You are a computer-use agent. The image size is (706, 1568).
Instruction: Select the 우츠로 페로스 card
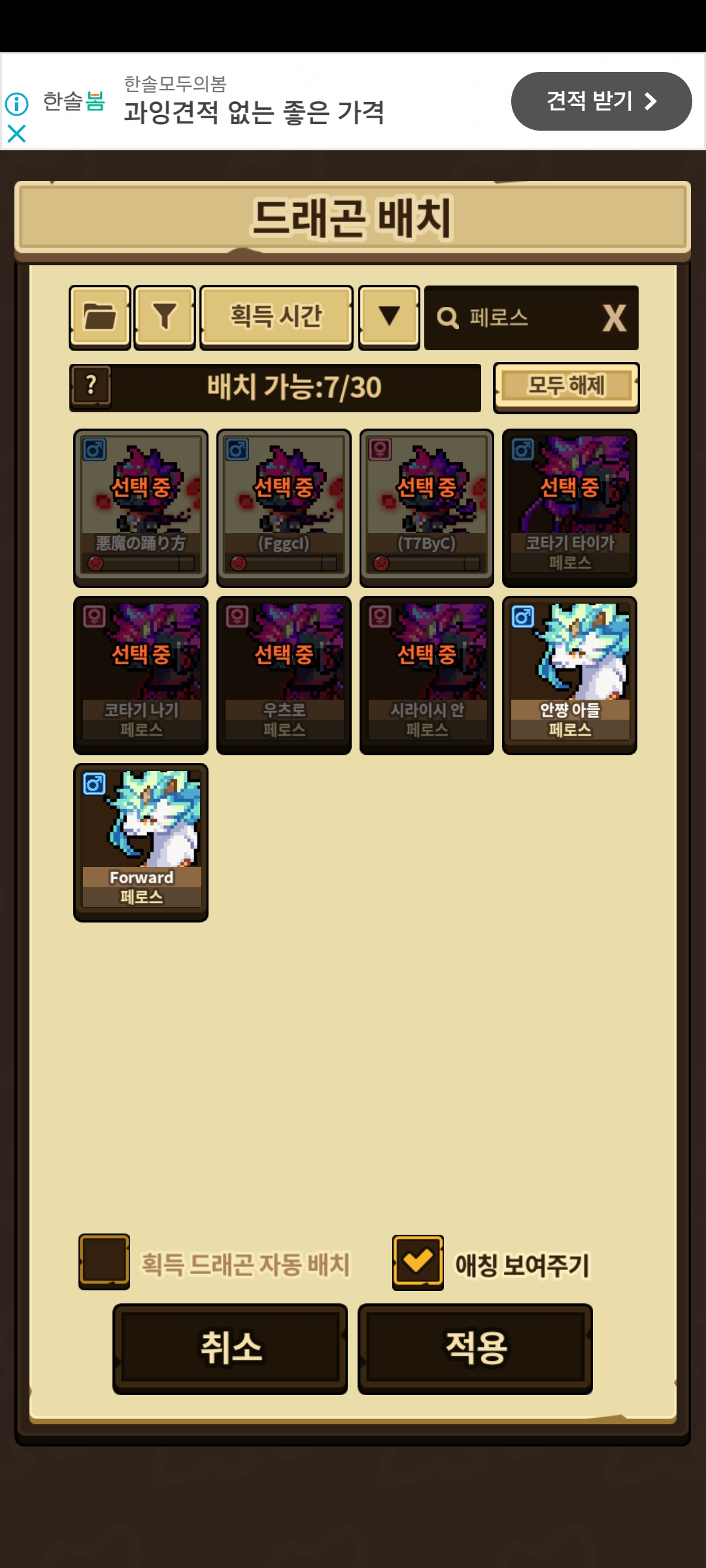coord(284,674)
